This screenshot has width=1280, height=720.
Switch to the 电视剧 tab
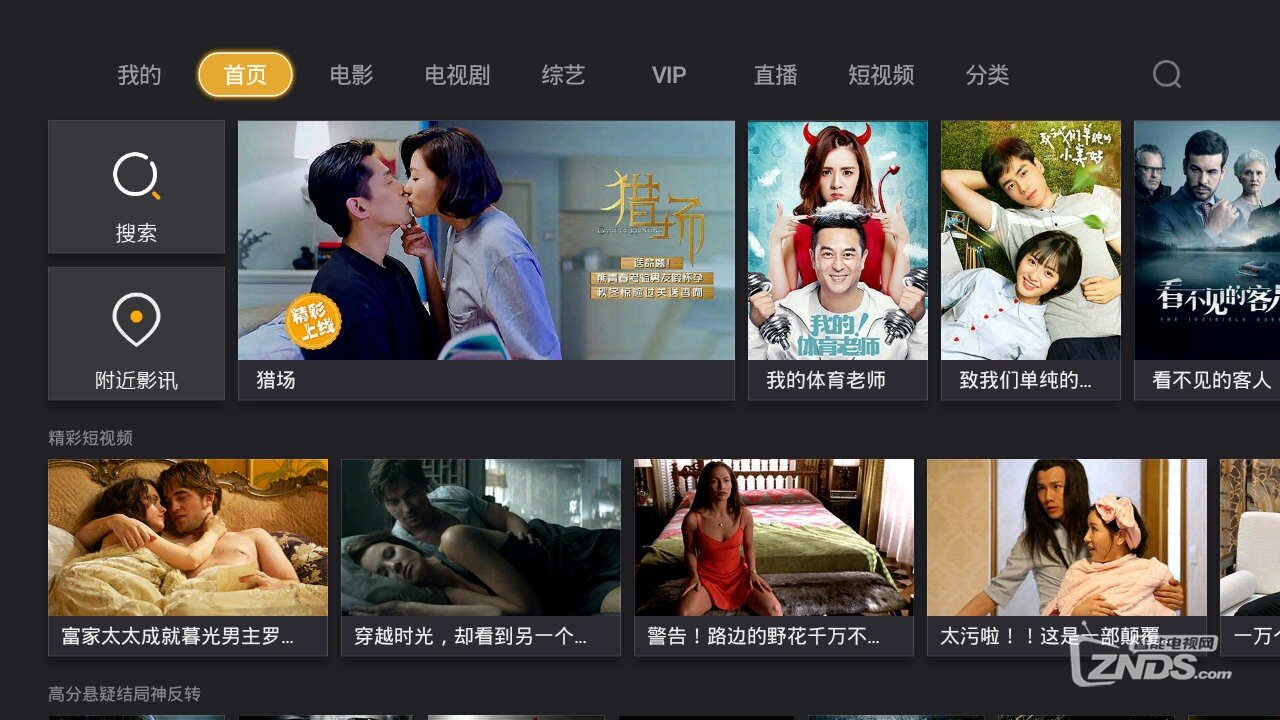click(x=457, y=75)
